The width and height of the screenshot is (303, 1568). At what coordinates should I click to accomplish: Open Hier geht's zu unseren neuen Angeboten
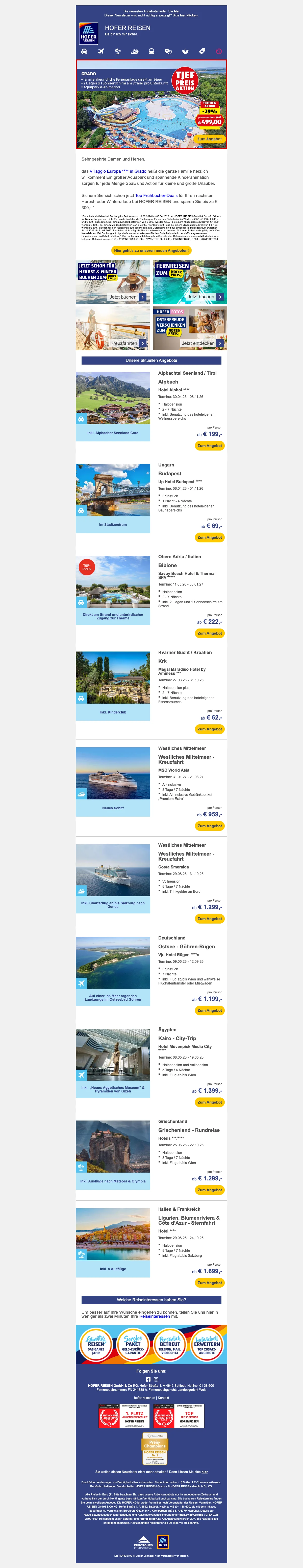pyautogui.click(x=151, y=250)
